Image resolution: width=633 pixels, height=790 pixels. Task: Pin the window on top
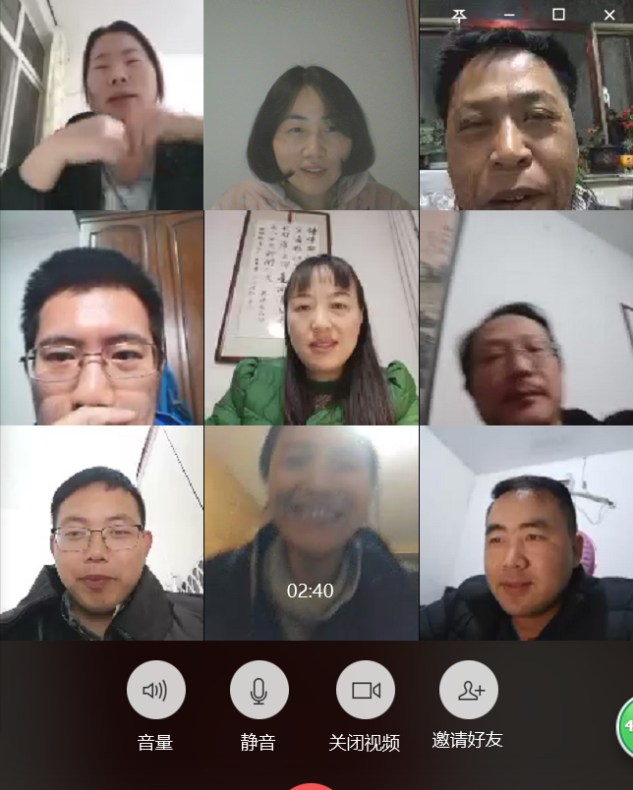pyautogui.click(x=459, y=14)
